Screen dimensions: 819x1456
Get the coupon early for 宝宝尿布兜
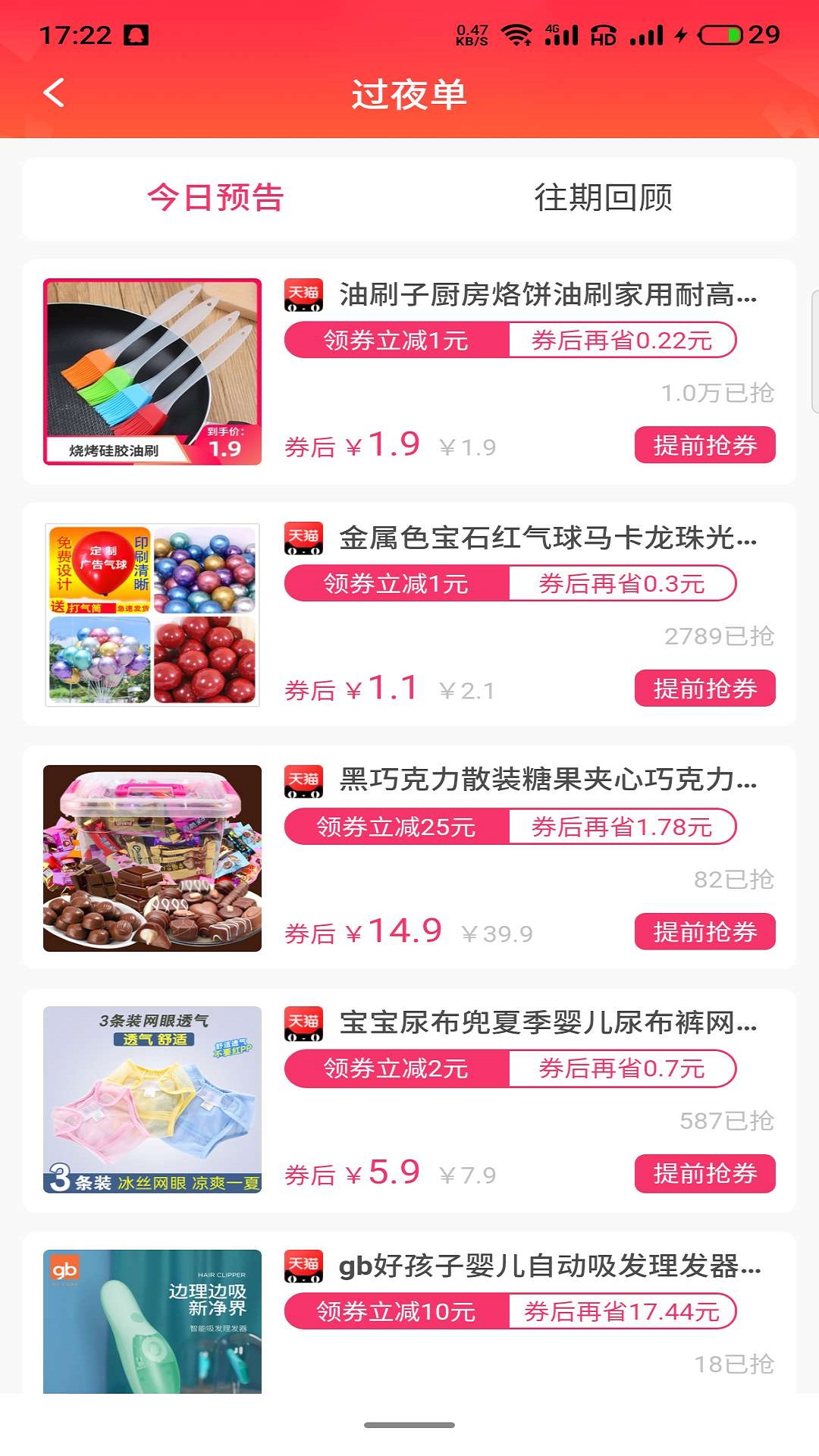704,1173
